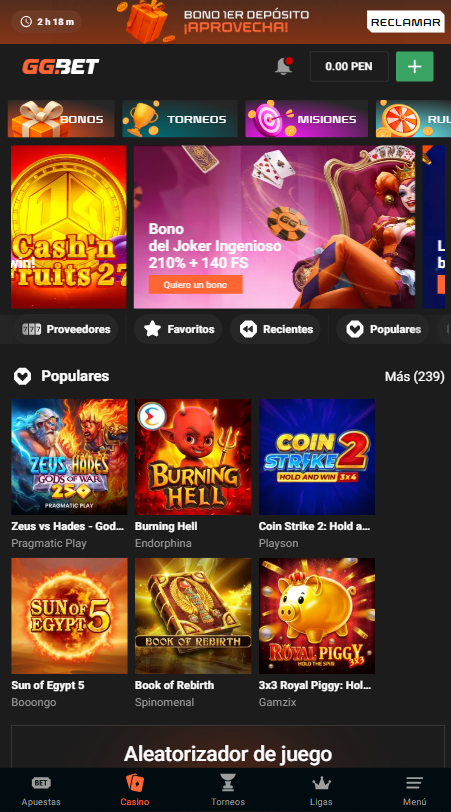The height and width of the screenshot is (812, 451).
Task: Open the Misiones tile
Action: click(x=307, y=119)
